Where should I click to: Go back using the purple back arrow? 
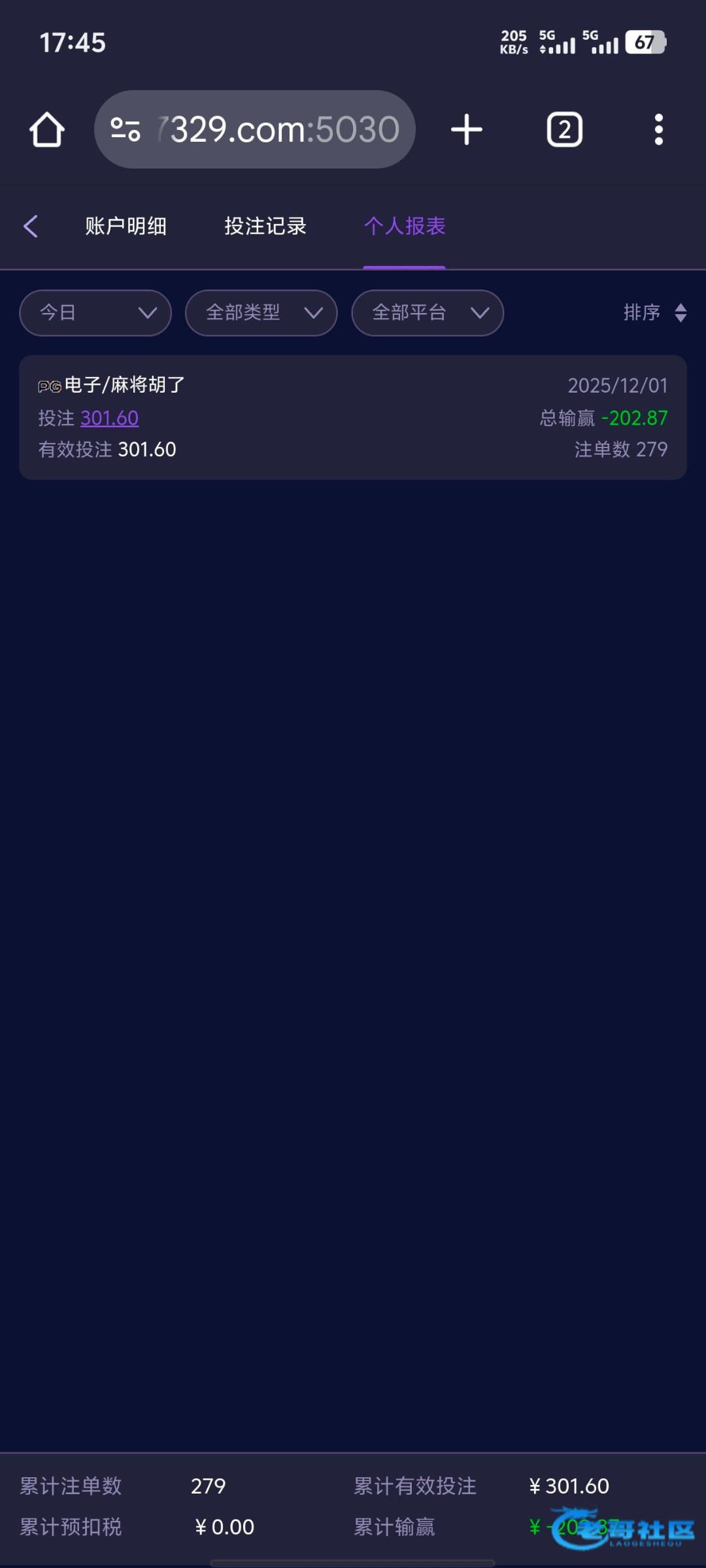(31, 226)
